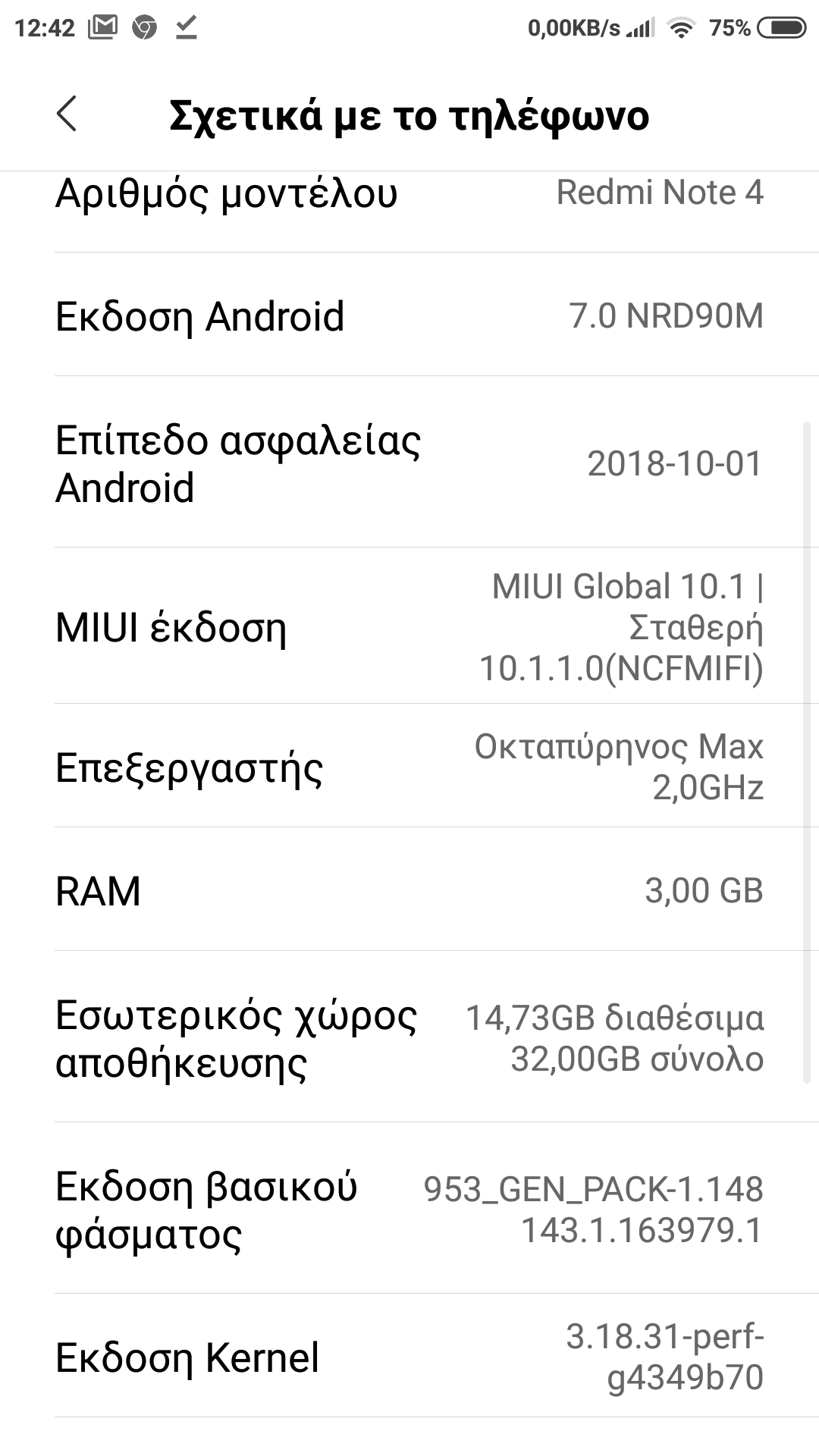Go back from Σχετικά με το τηλέφωνο
The height and width of the screenshot is (1456, 819).
67,115
